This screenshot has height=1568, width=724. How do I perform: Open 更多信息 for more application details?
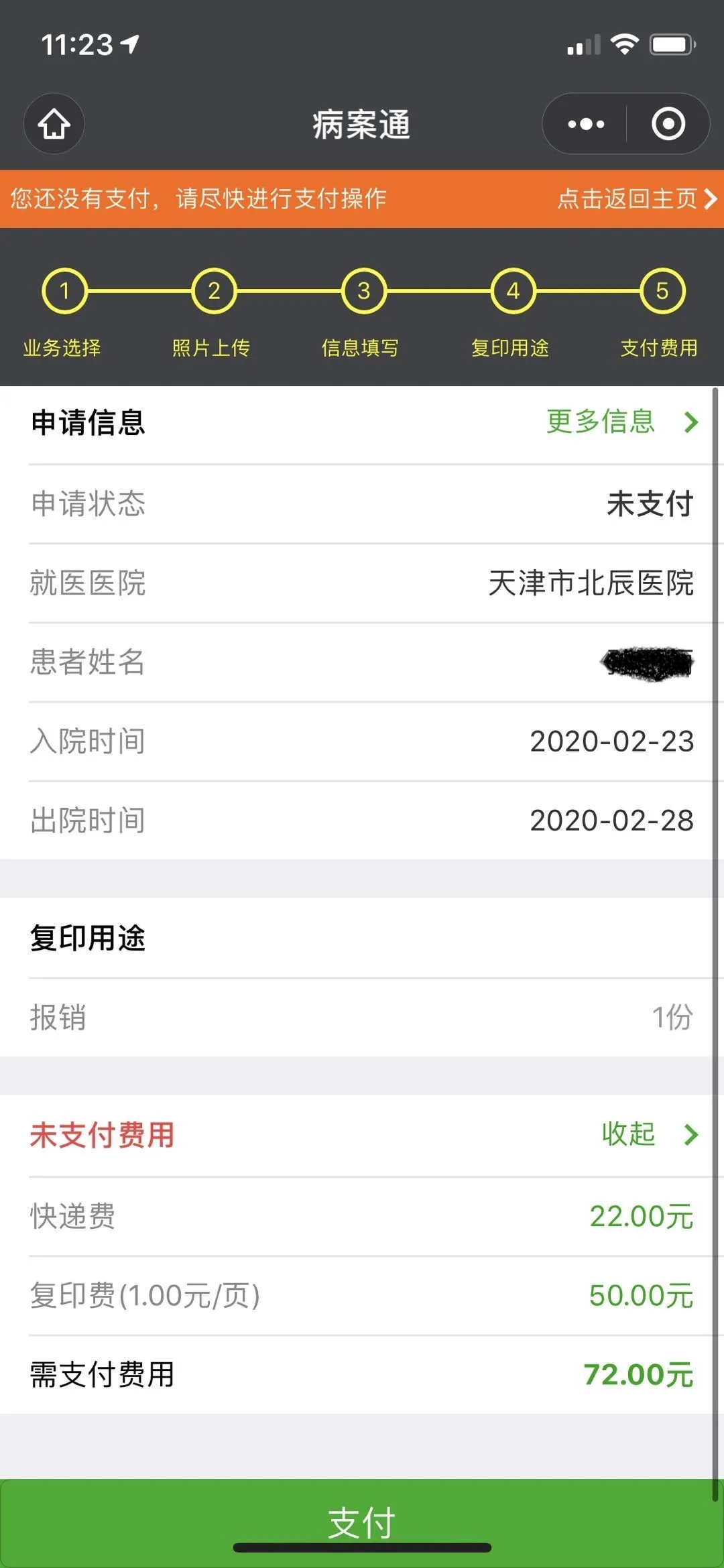[x=623, y=422]
